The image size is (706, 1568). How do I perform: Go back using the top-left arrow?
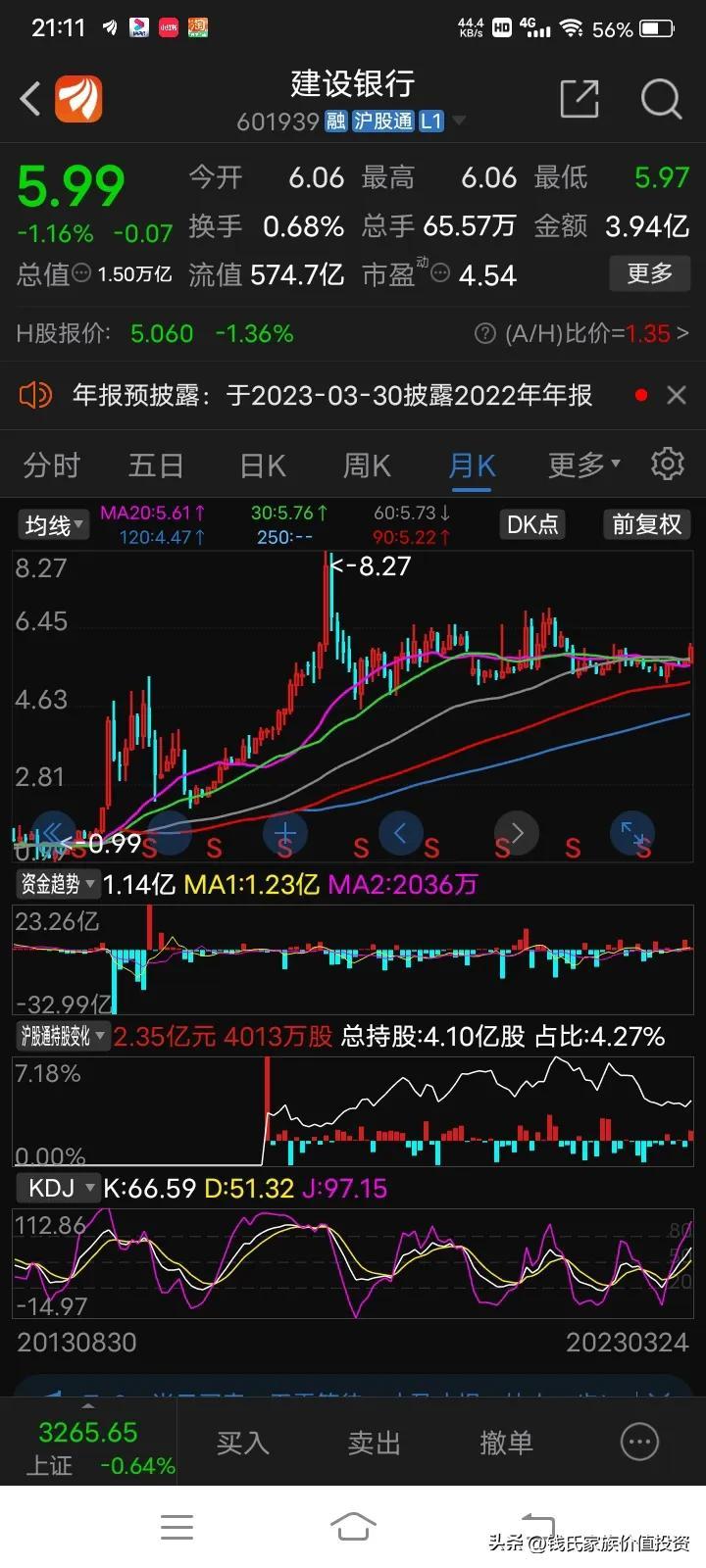pos(30,99)
